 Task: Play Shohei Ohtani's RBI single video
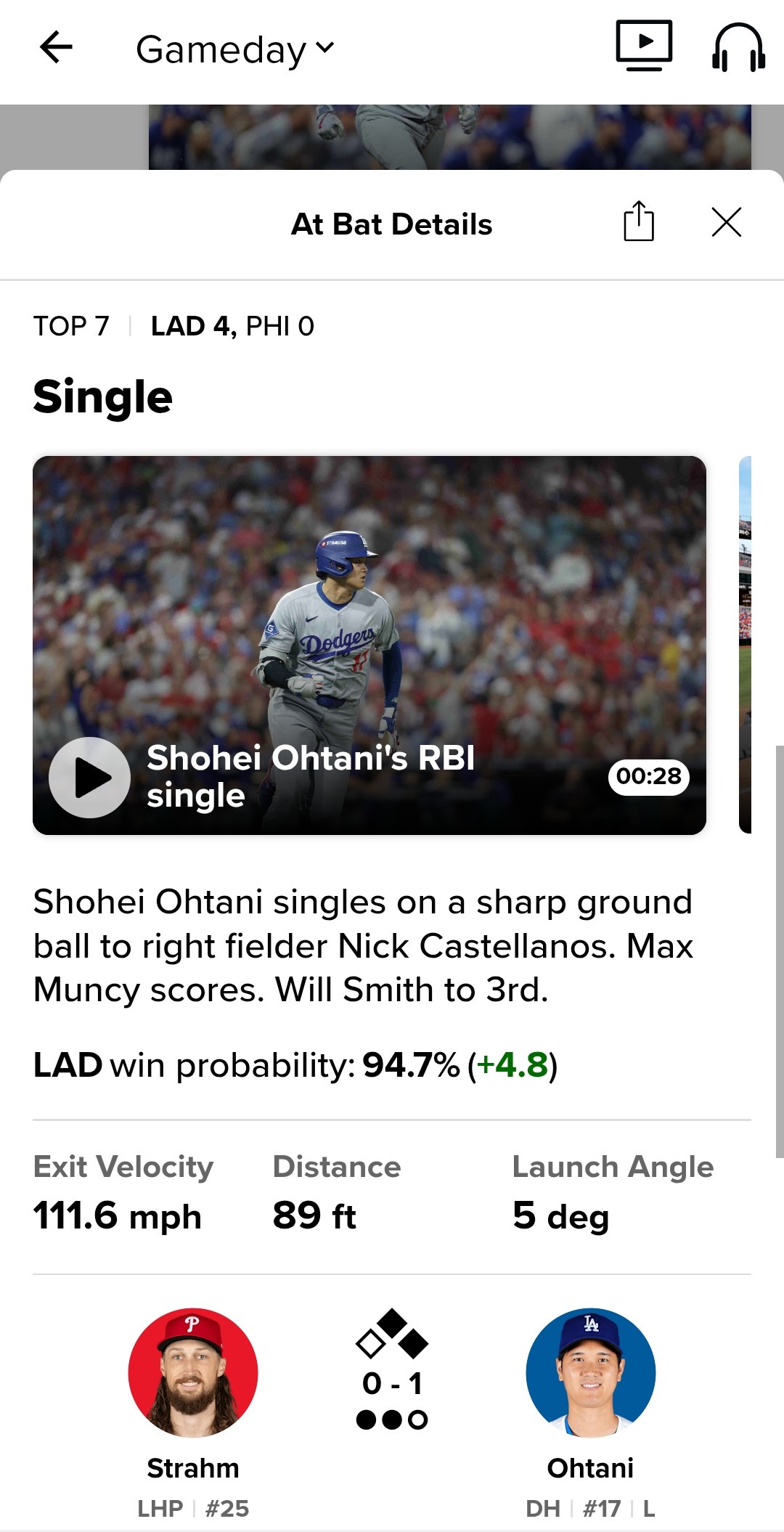coord(89,778)
